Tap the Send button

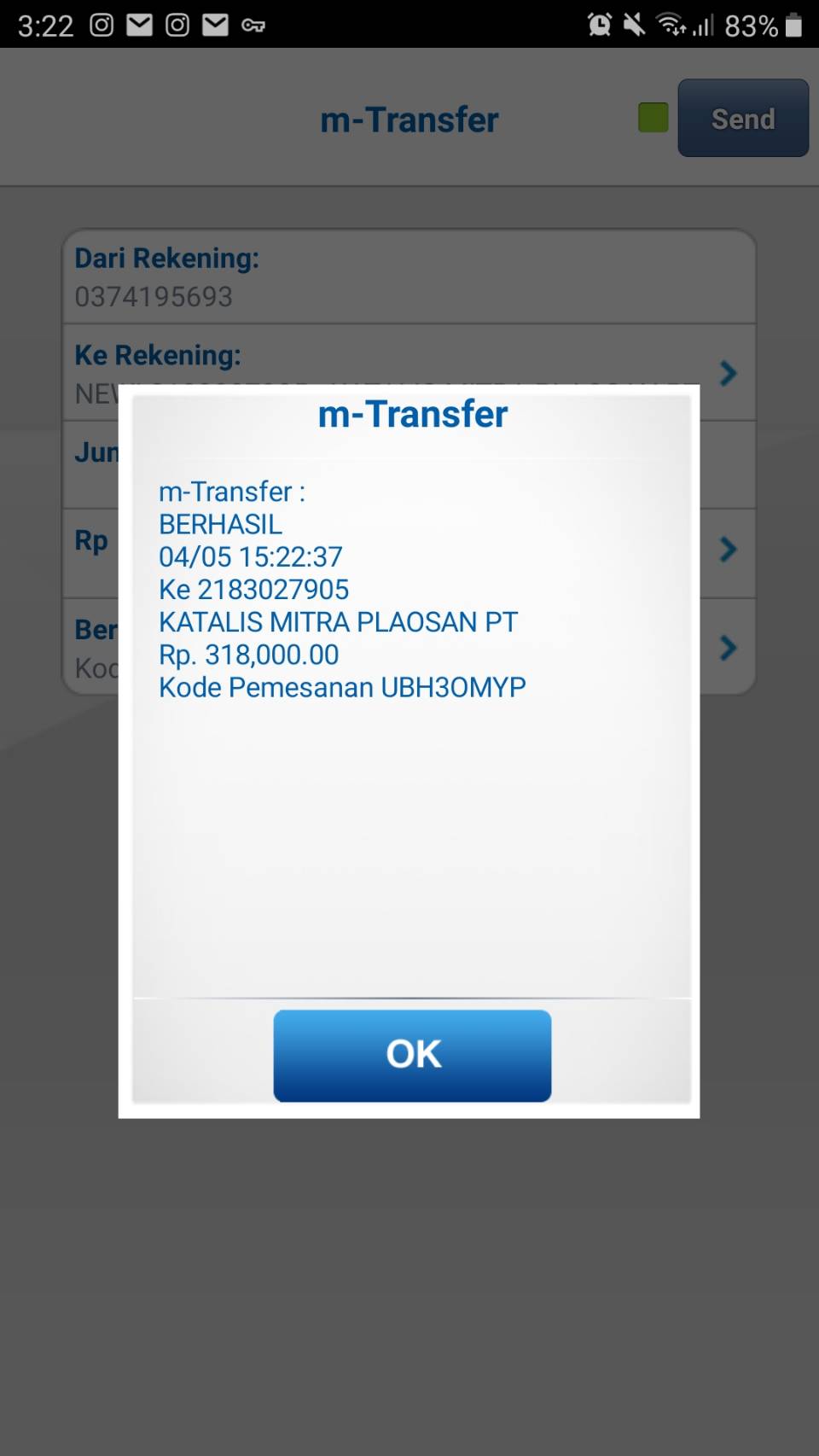pyautogui.click(x=743, y=119)
